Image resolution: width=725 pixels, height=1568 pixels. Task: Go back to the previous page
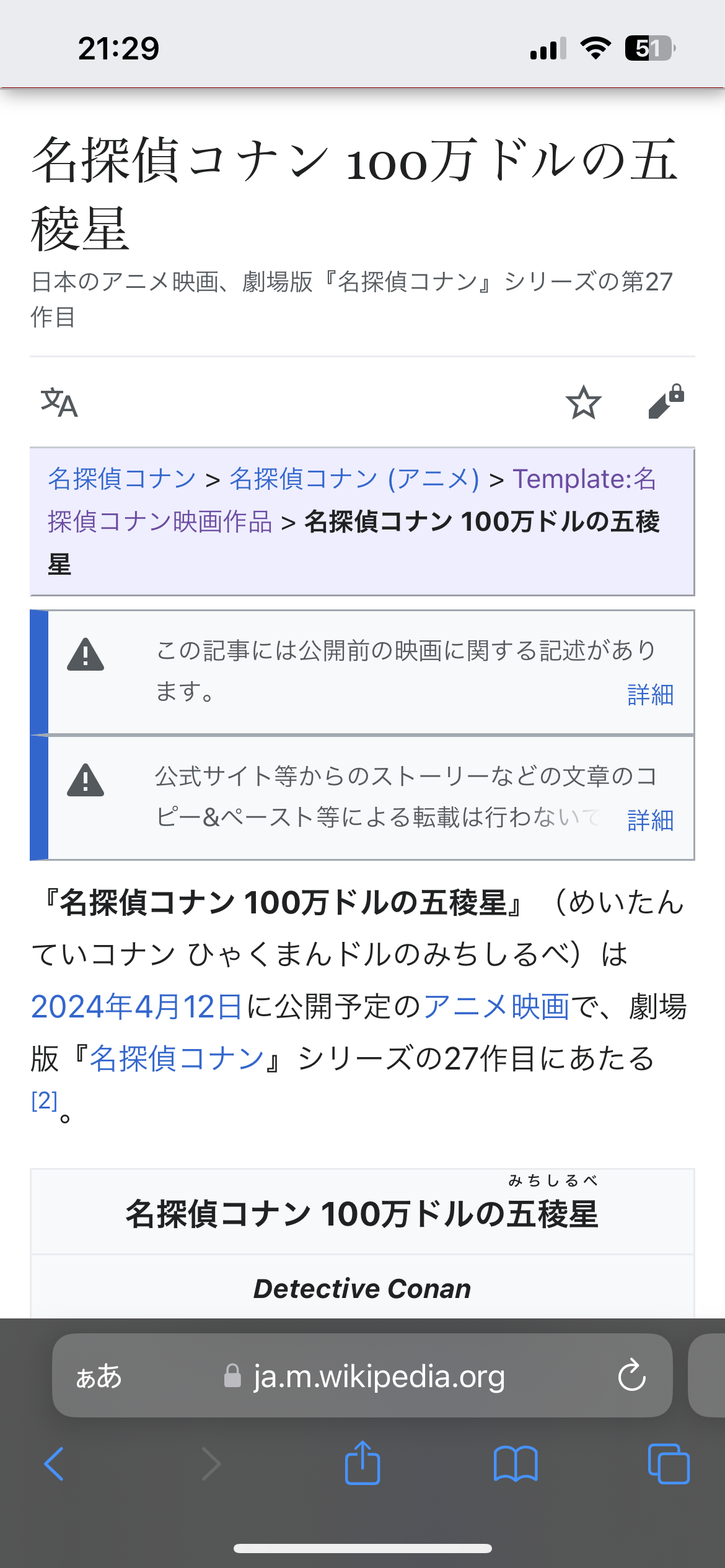point(54,1464)
